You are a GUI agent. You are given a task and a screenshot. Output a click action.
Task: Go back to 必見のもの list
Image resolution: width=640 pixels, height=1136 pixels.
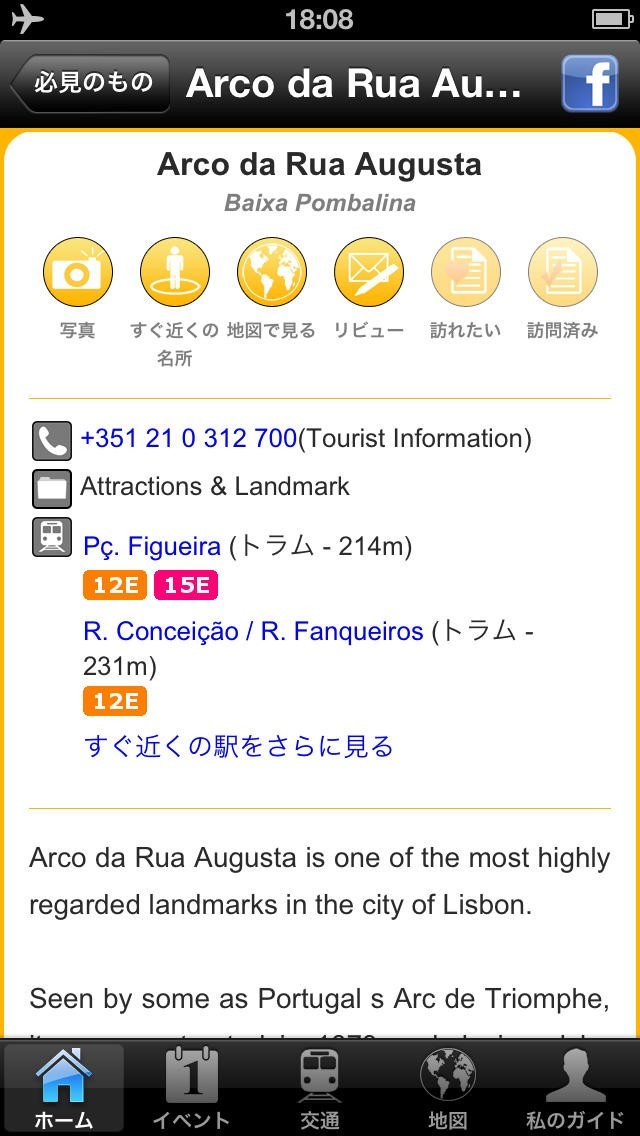90,83
